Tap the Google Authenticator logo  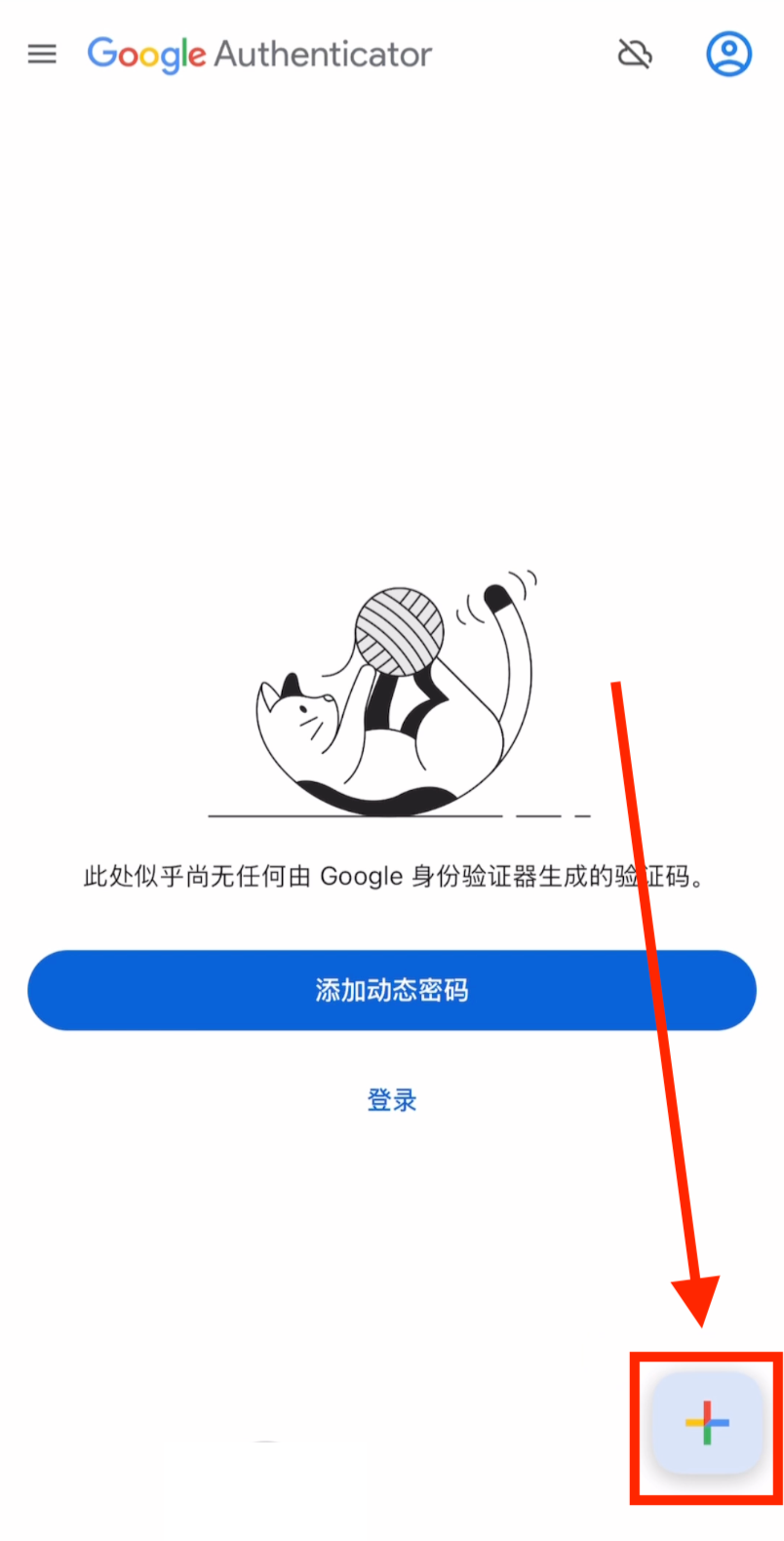pos(258,54)
